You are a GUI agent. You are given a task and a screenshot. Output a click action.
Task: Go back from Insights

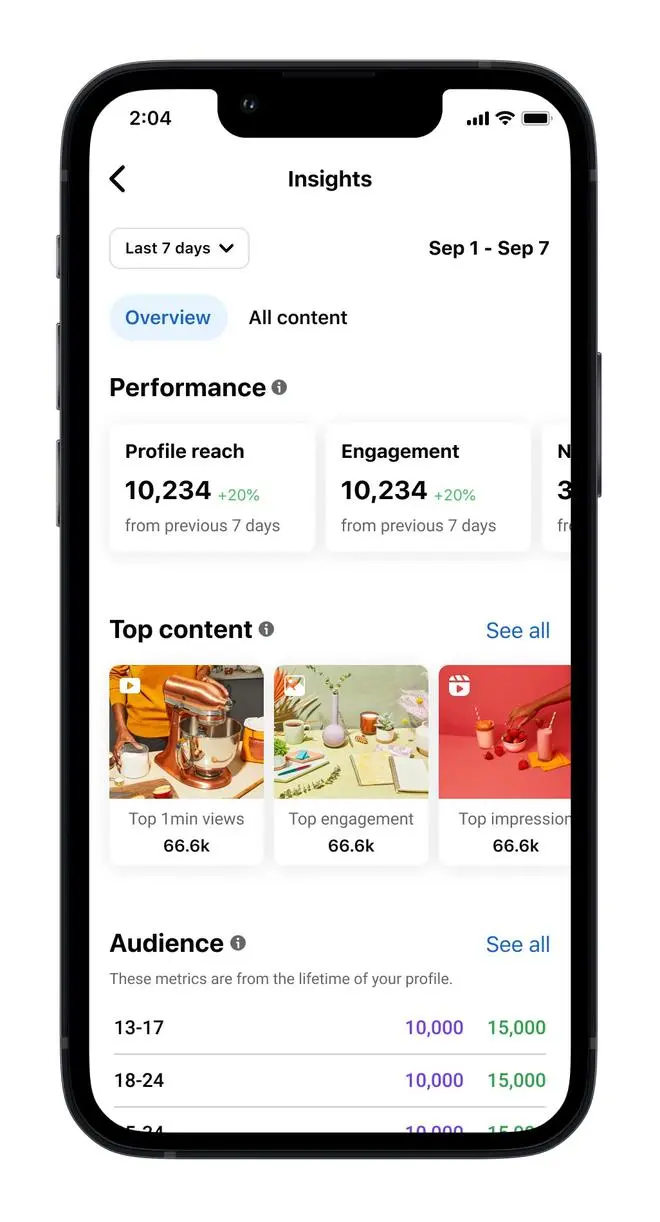tap(118, 179)
